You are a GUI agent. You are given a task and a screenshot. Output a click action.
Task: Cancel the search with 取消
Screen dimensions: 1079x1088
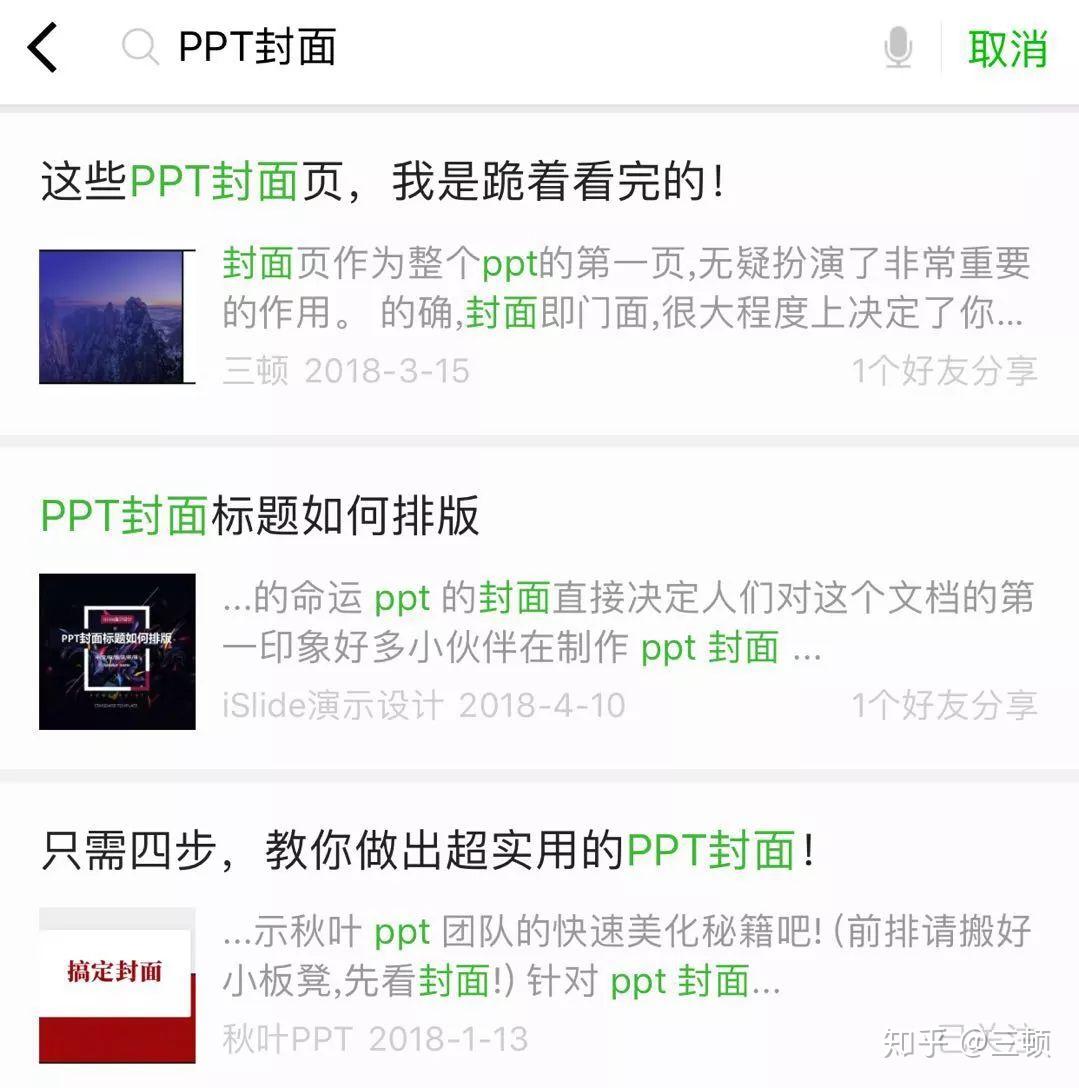pos(1007,48)
